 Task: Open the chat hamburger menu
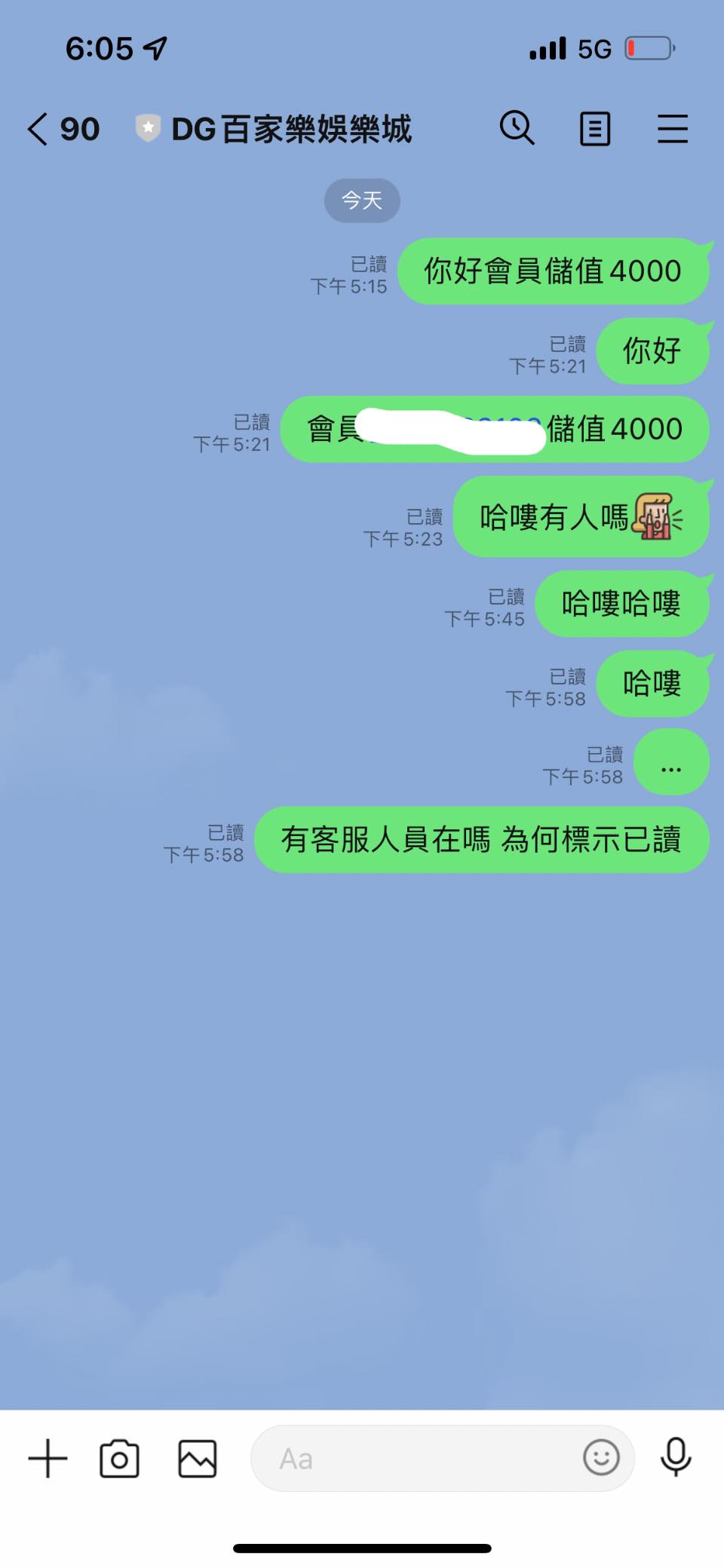coord(672,129)
